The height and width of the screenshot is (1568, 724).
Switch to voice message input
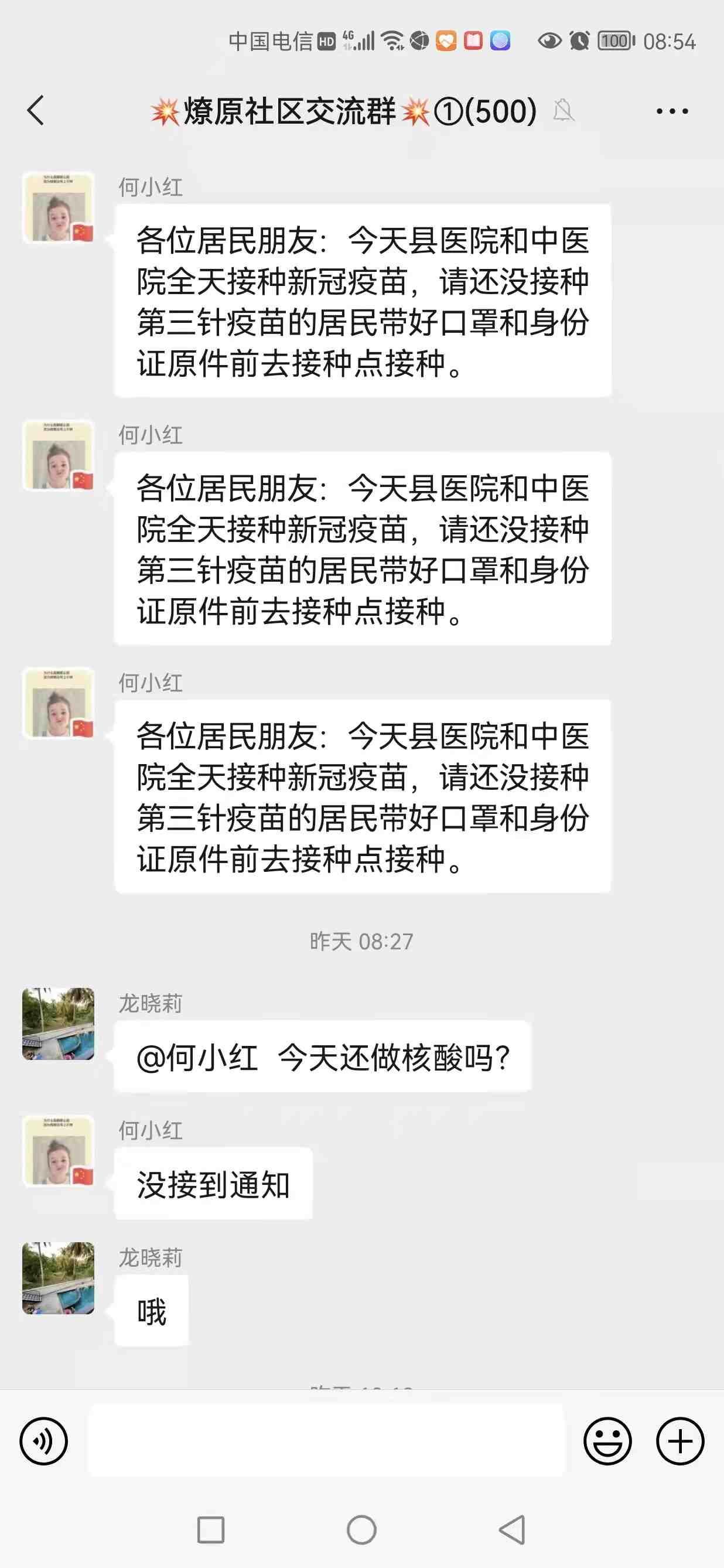tap(43, 1441)
